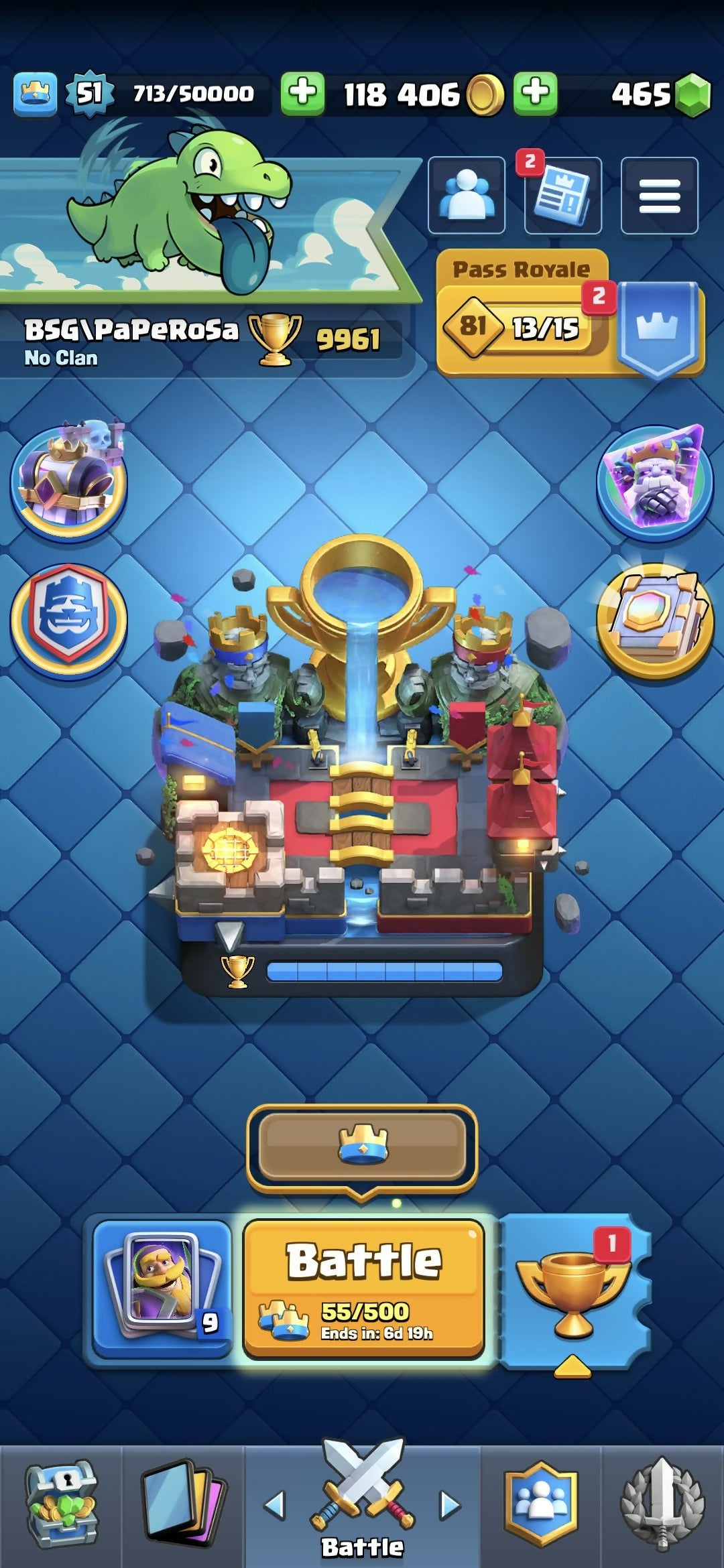The height and width of the screenshot is (1568, 724).
Task: Open the Clash shield badge icon
Action: click(68, 620)
